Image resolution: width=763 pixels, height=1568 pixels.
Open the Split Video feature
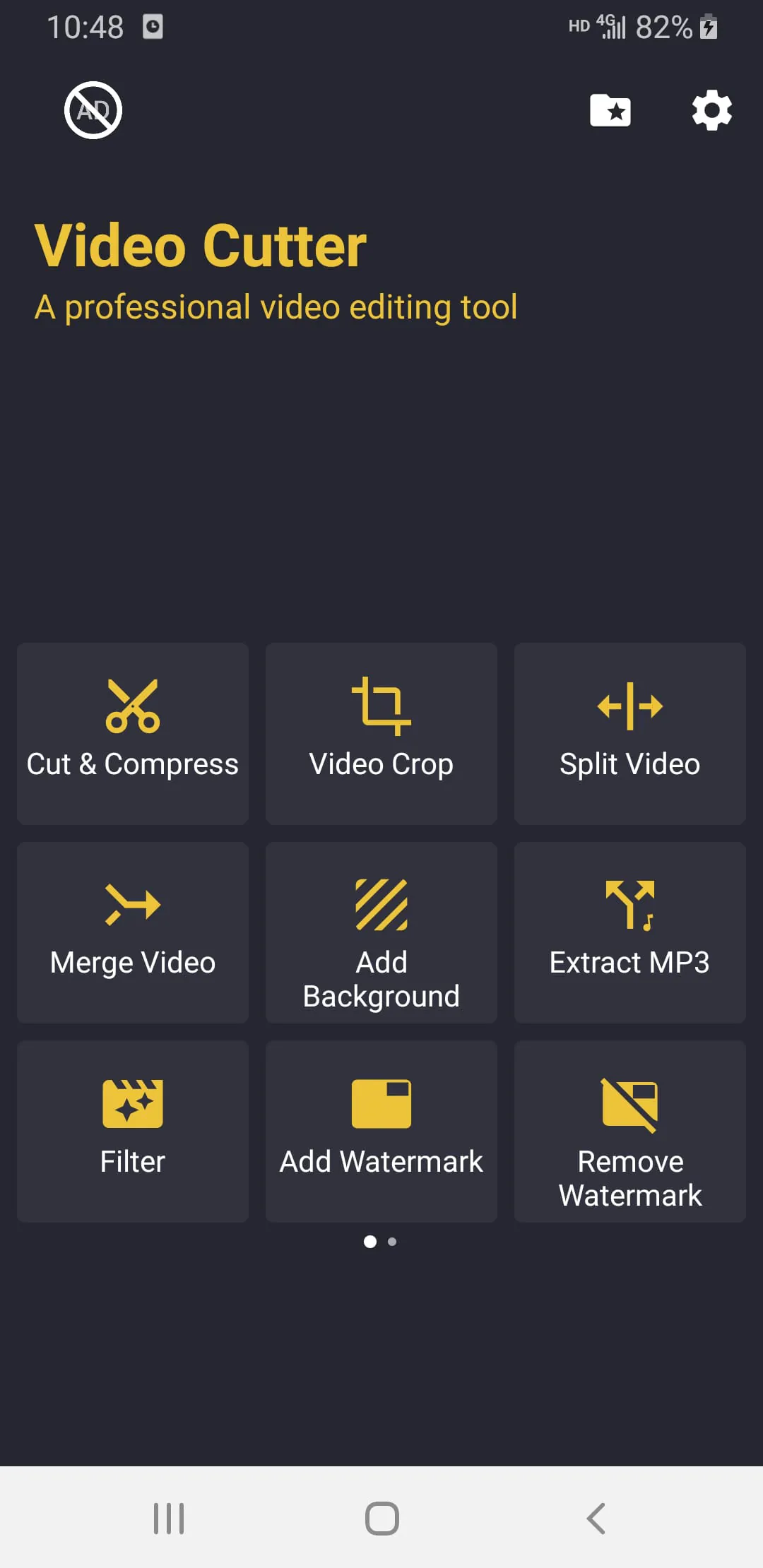pyautogui.click(x=629, y=735)
